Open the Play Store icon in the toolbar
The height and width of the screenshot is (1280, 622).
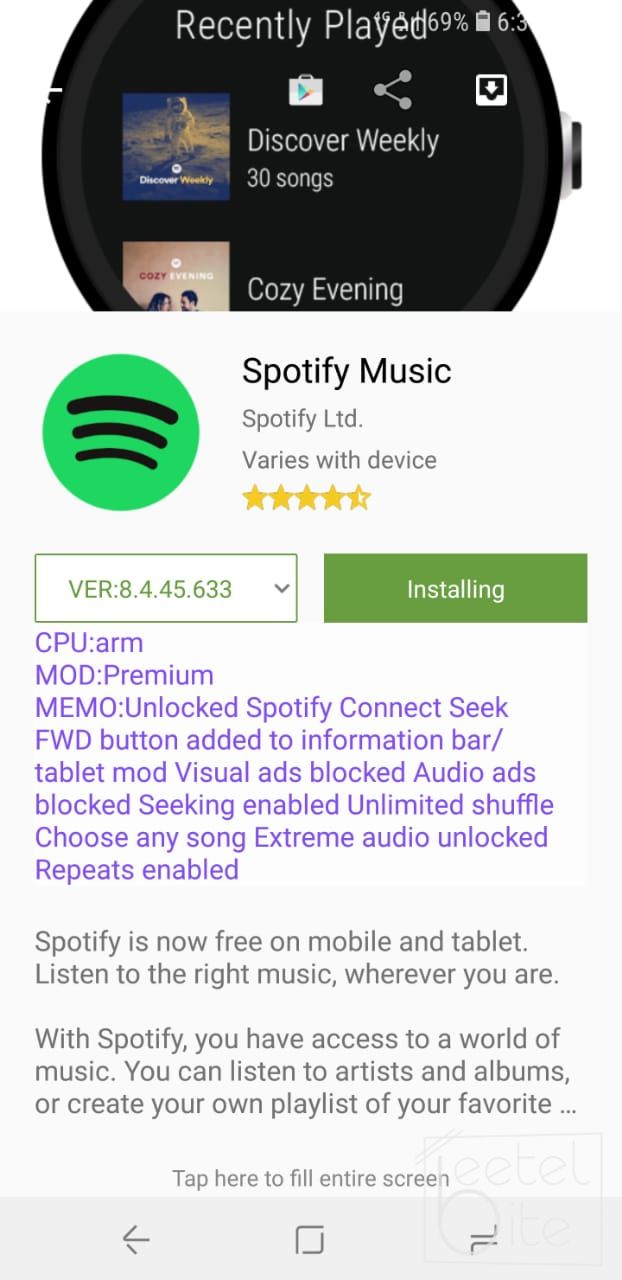pos(306,91)
